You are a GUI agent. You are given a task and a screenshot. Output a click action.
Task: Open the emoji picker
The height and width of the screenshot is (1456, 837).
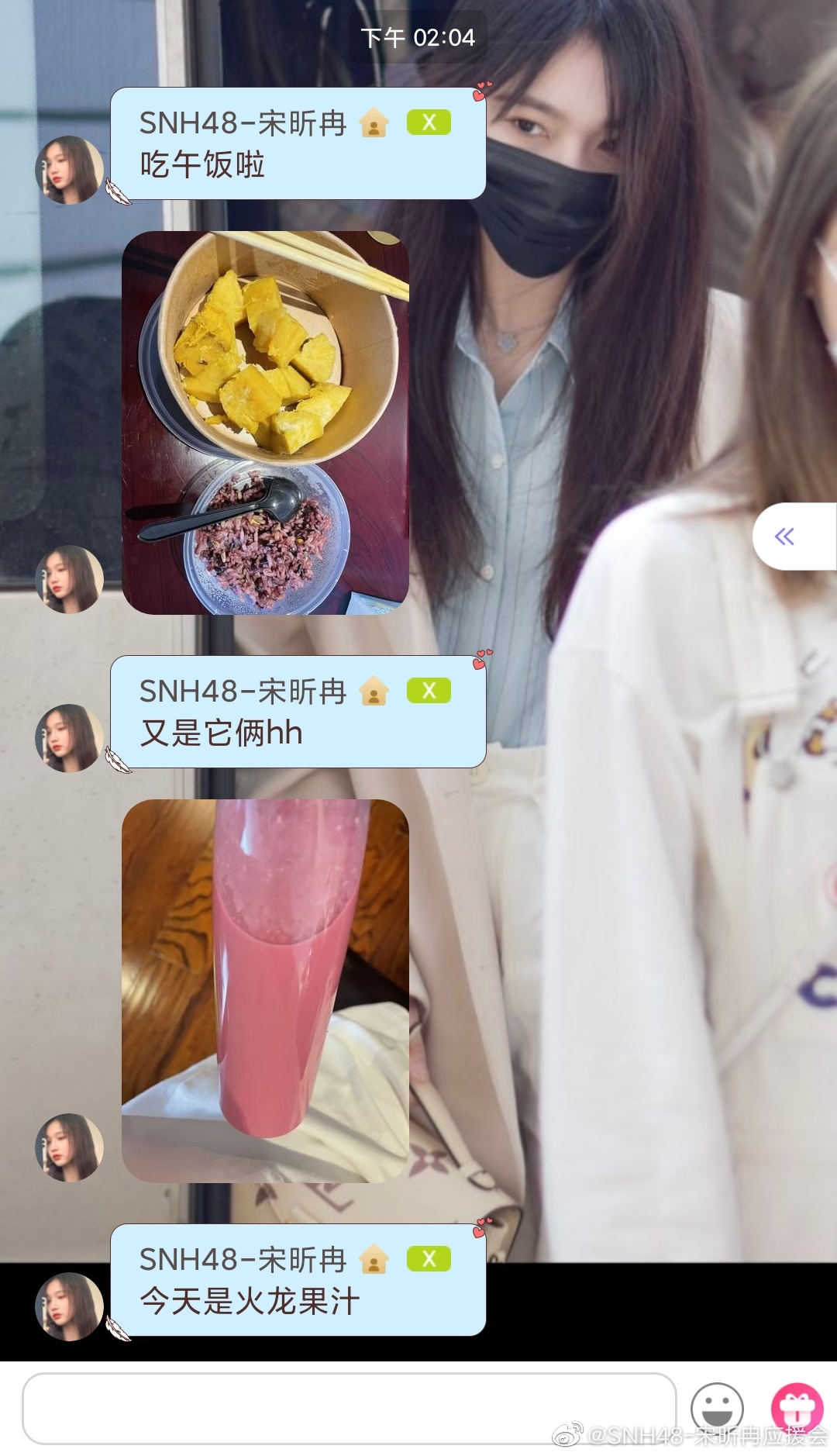pos(716,1408)
